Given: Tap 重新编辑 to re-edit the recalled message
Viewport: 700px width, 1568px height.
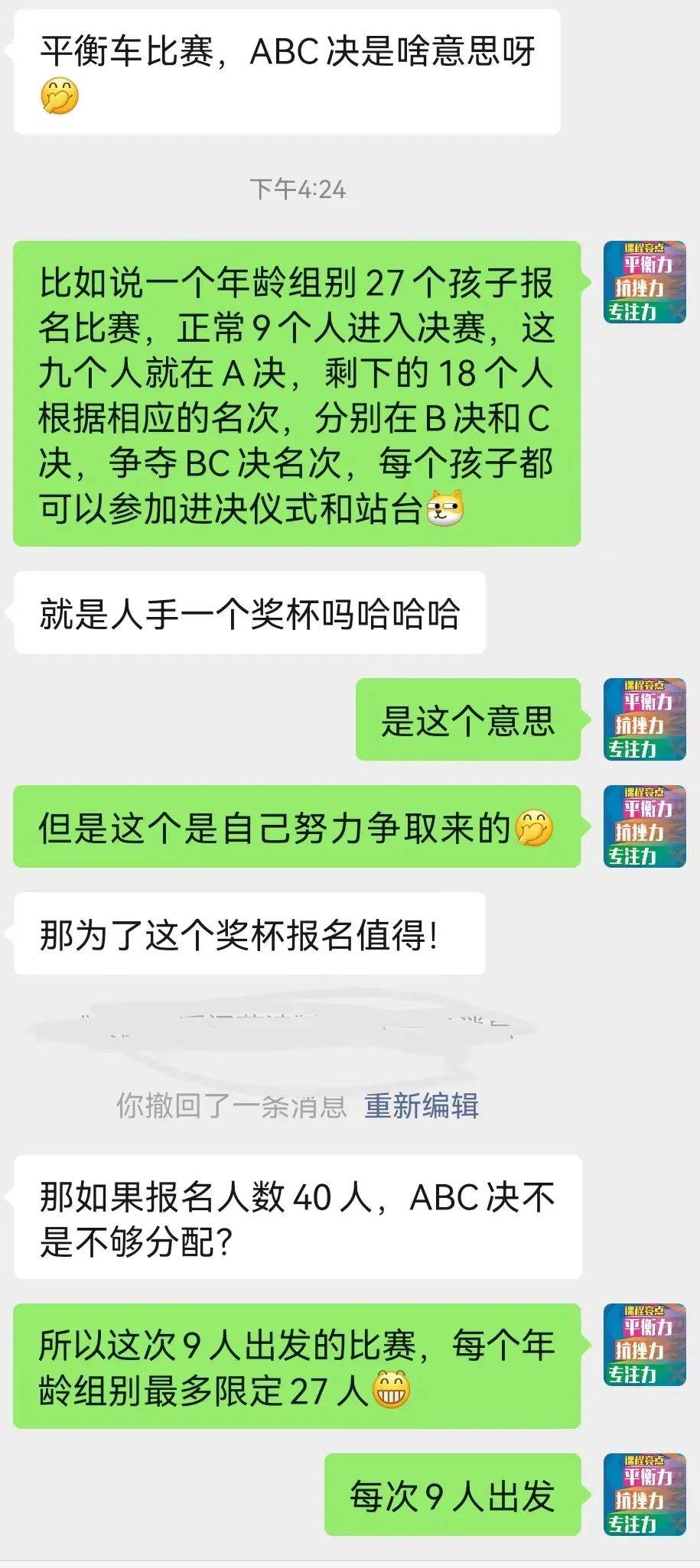Looking at the screenshot, I should pos(422,1105).
